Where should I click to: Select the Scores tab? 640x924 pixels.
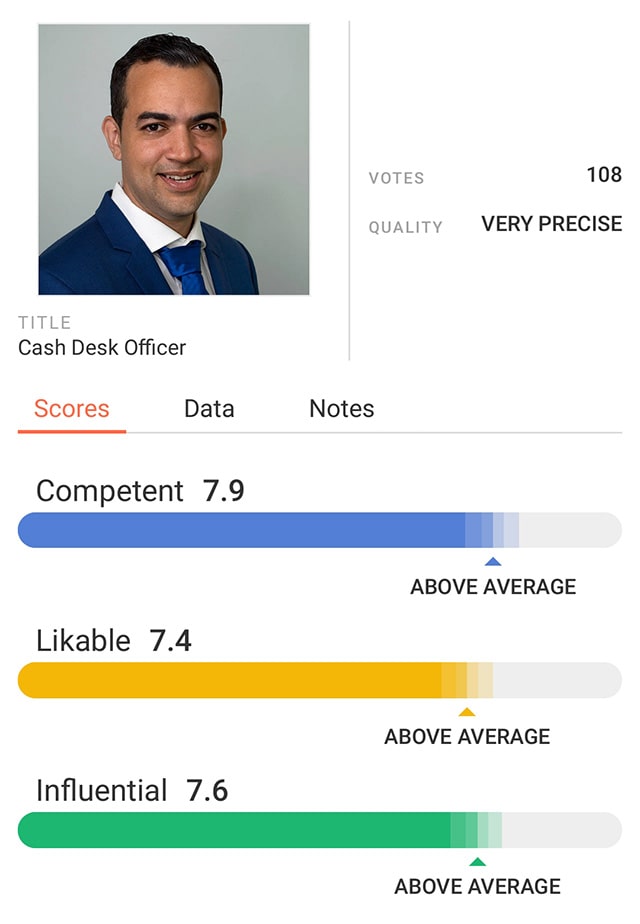pyautogui.click(x=72, y=409)
